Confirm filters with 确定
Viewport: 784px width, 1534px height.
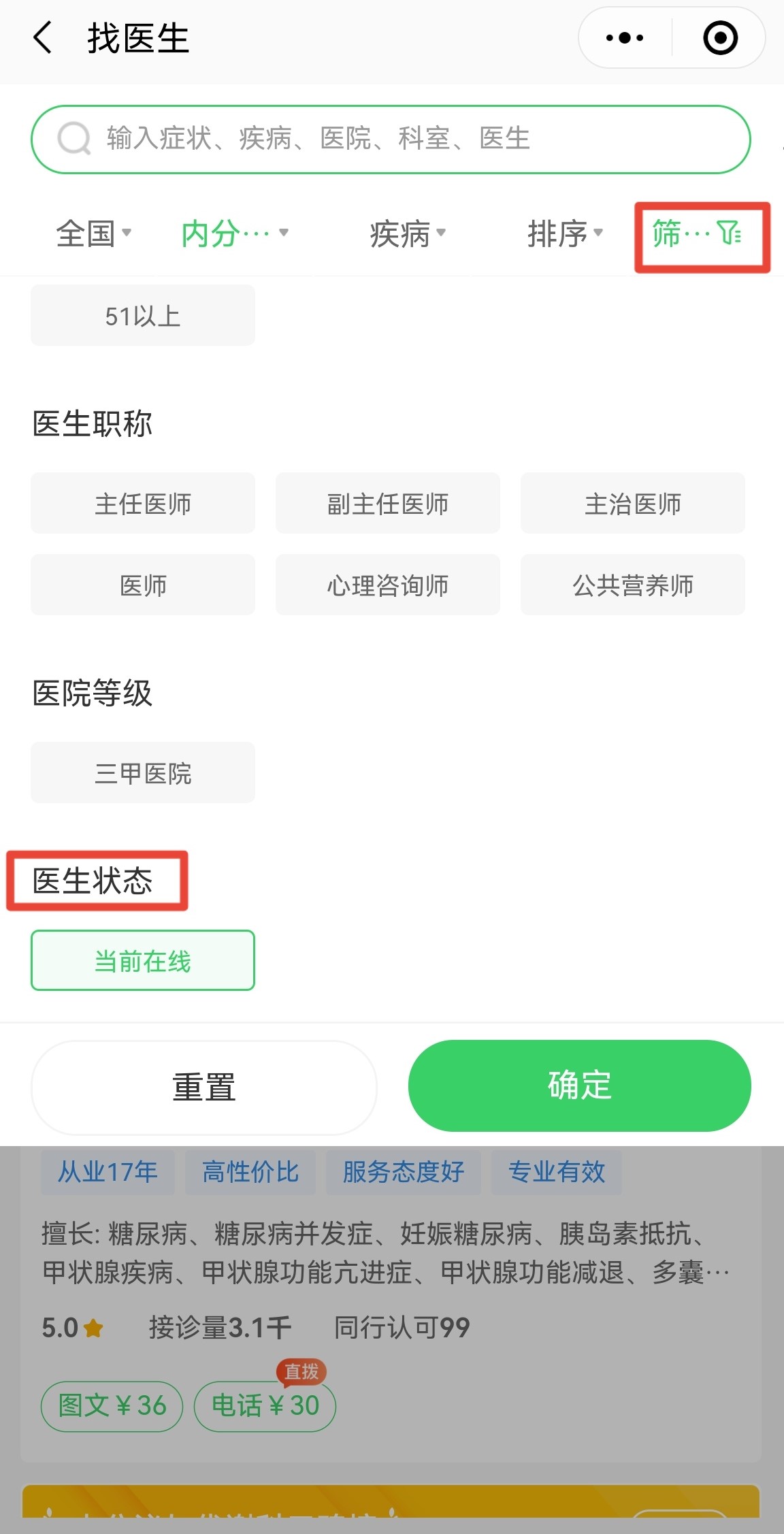(580, 1086)
